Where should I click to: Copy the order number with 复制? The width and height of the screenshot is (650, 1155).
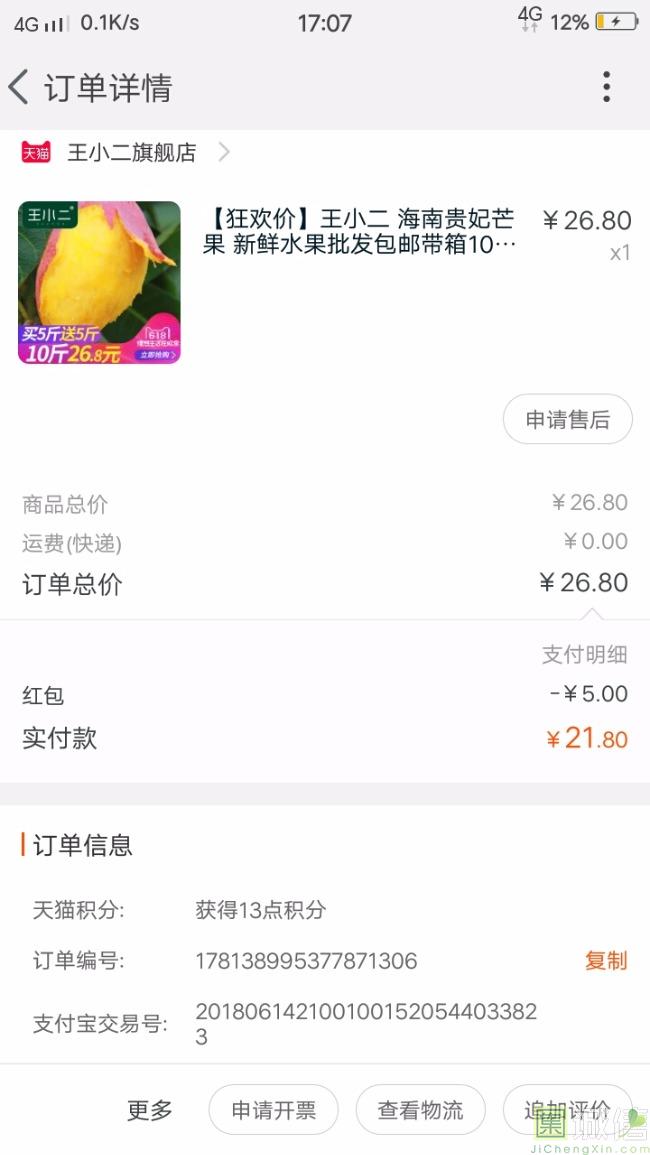[x=605, y=961]
